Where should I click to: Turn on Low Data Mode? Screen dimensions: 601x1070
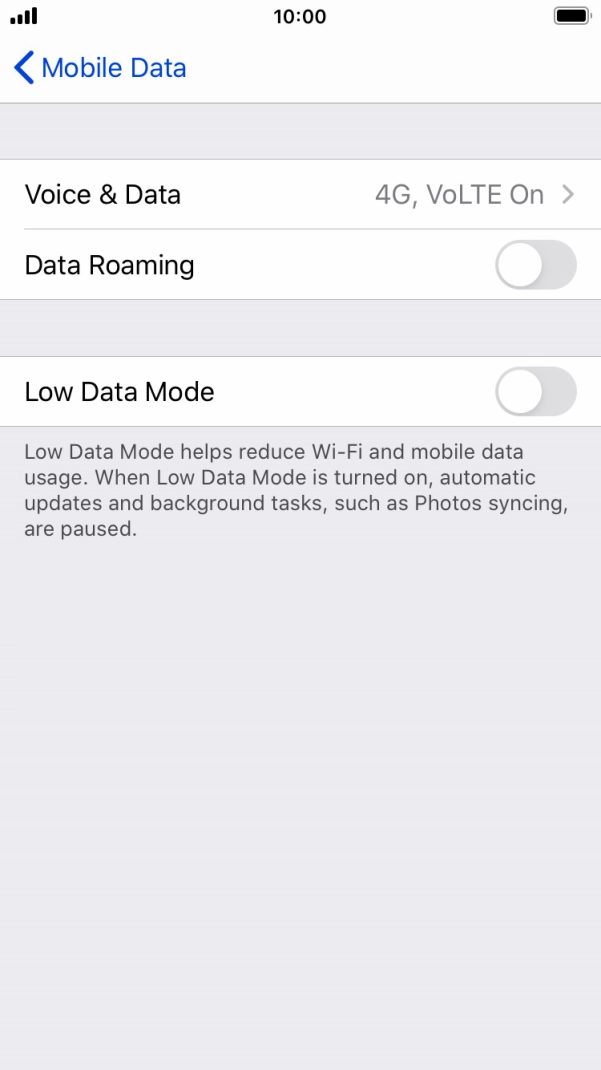pyautogui.click(x=536, y=391)
